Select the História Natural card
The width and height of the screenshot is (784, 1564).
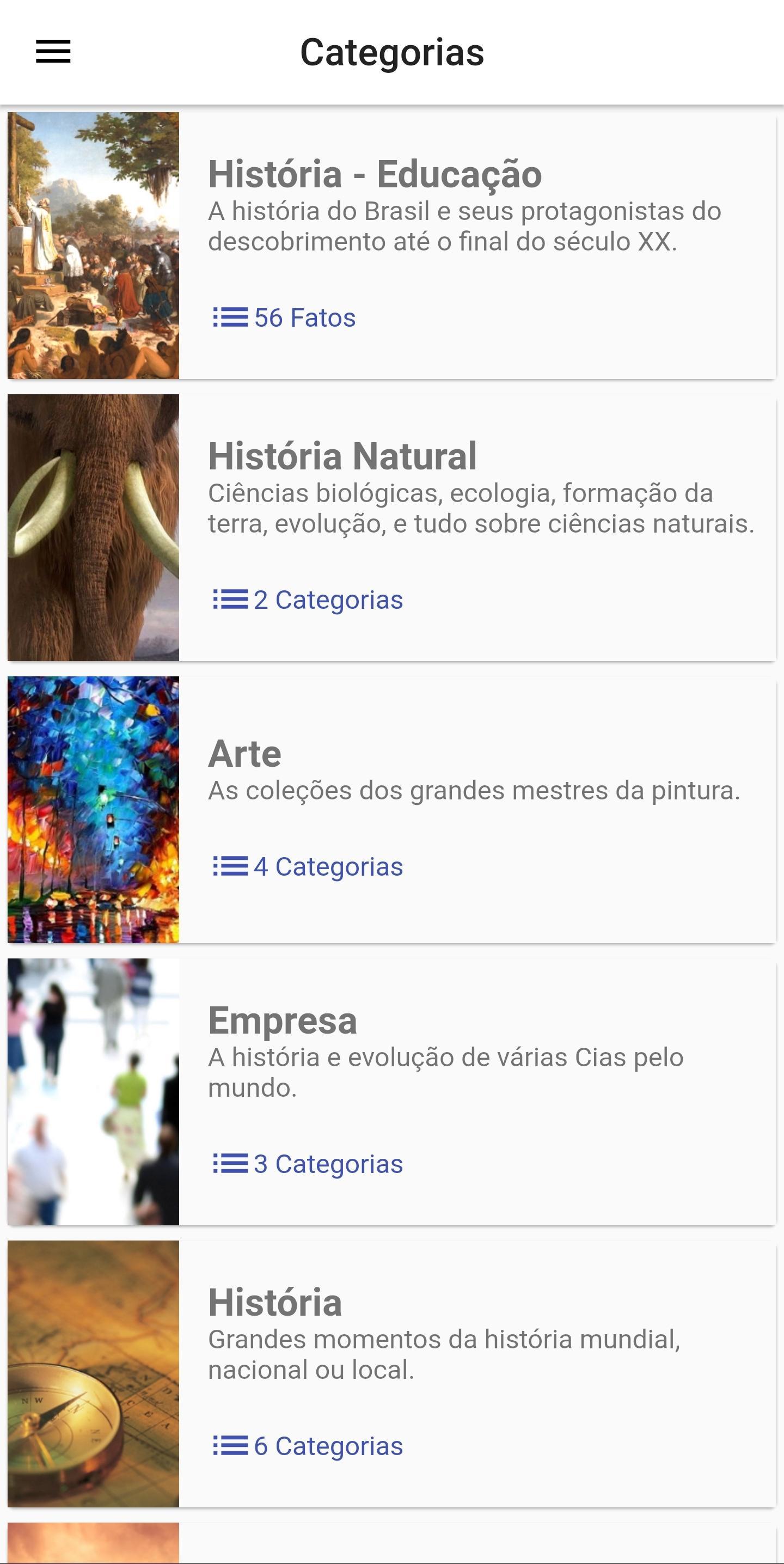click(x=392, y=527)
